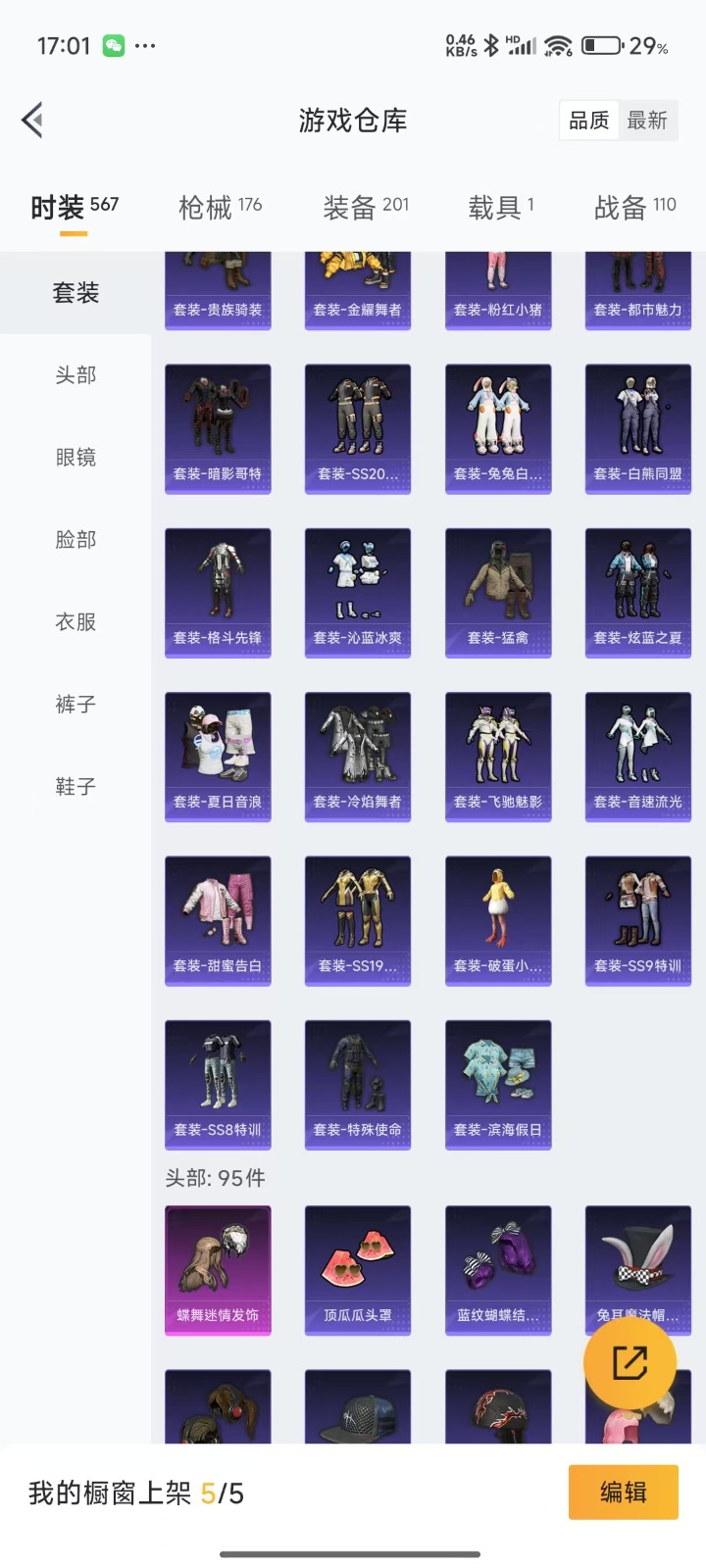Go back from 游戏仓库 page
Screen dimensions: 706x1568
point(32,121)
